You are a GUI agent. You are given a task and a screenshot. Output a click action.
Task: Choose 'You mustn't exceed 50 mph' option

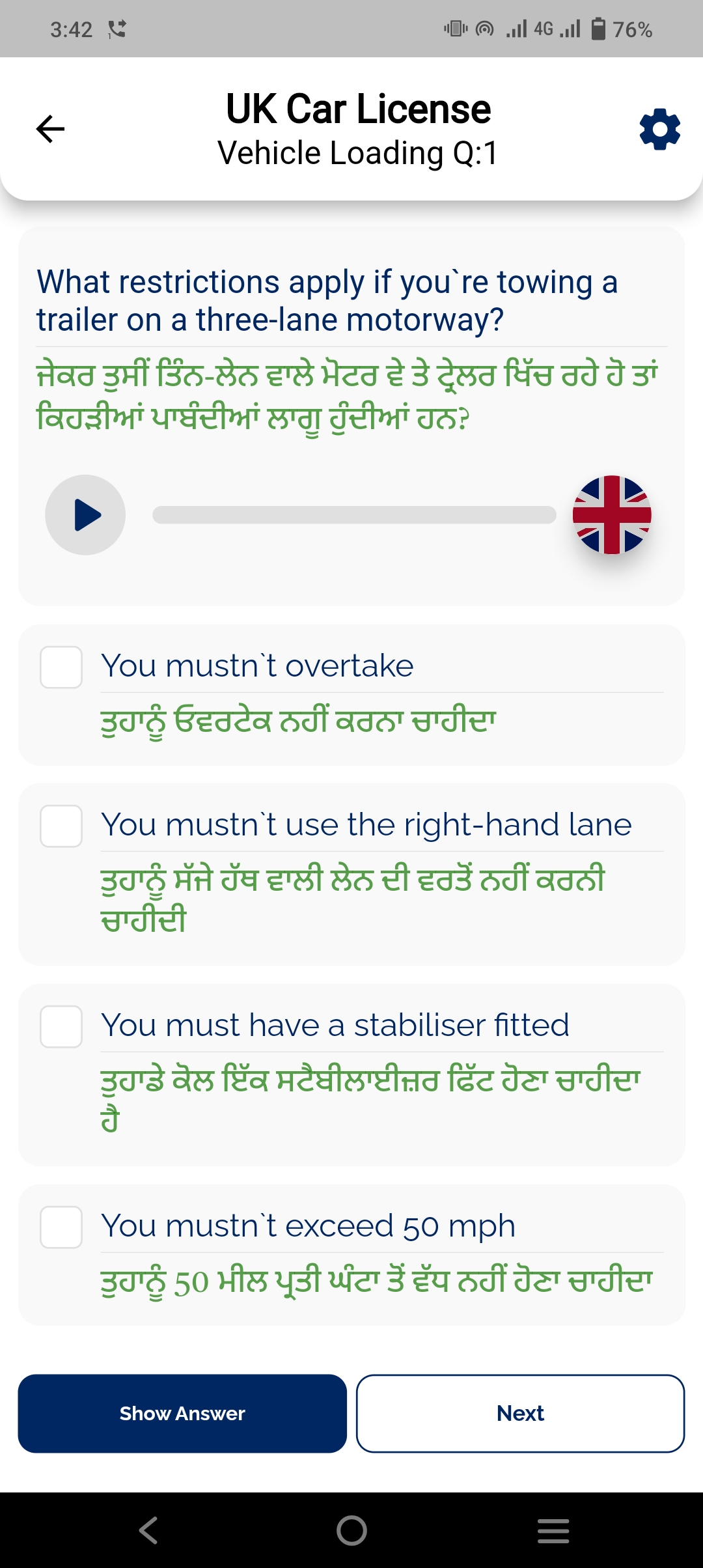pos(61,1227)
